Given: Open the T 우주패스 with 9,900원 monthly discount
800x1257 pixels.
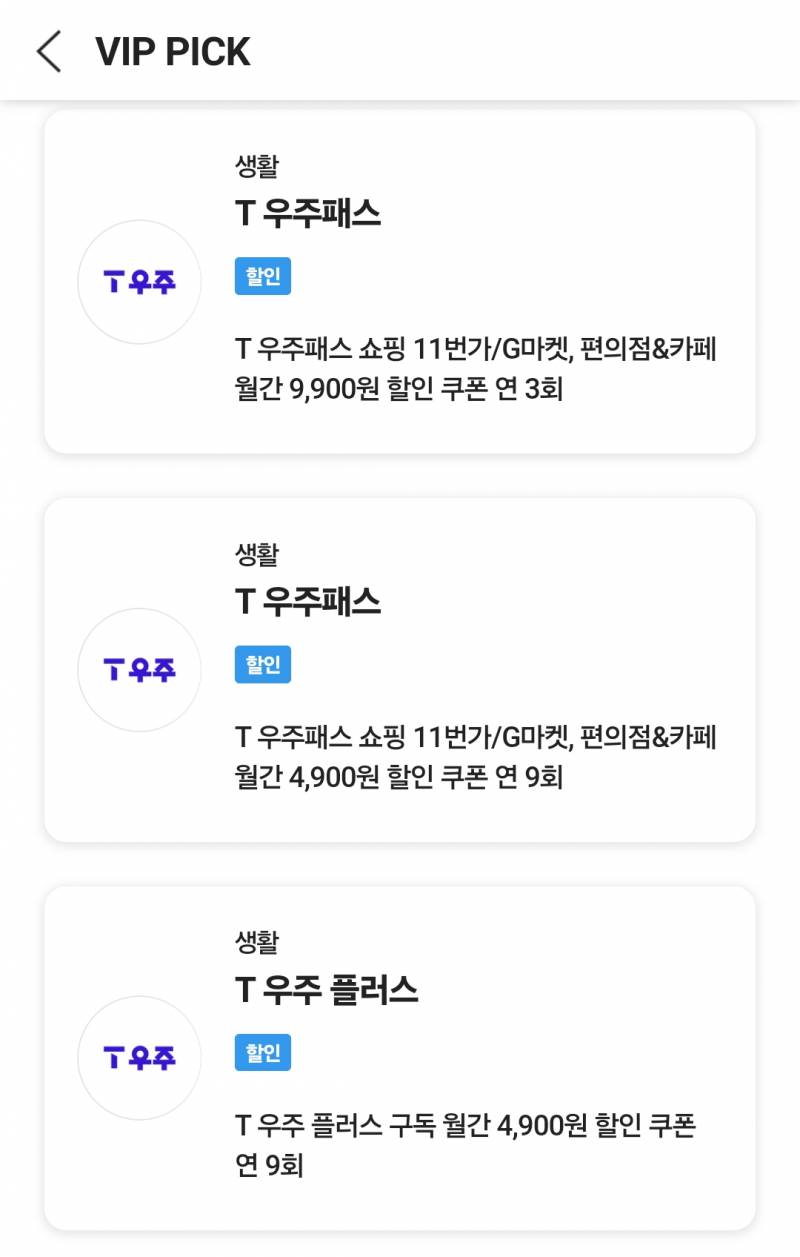Looking at the screenshot, I should point(400,281).
